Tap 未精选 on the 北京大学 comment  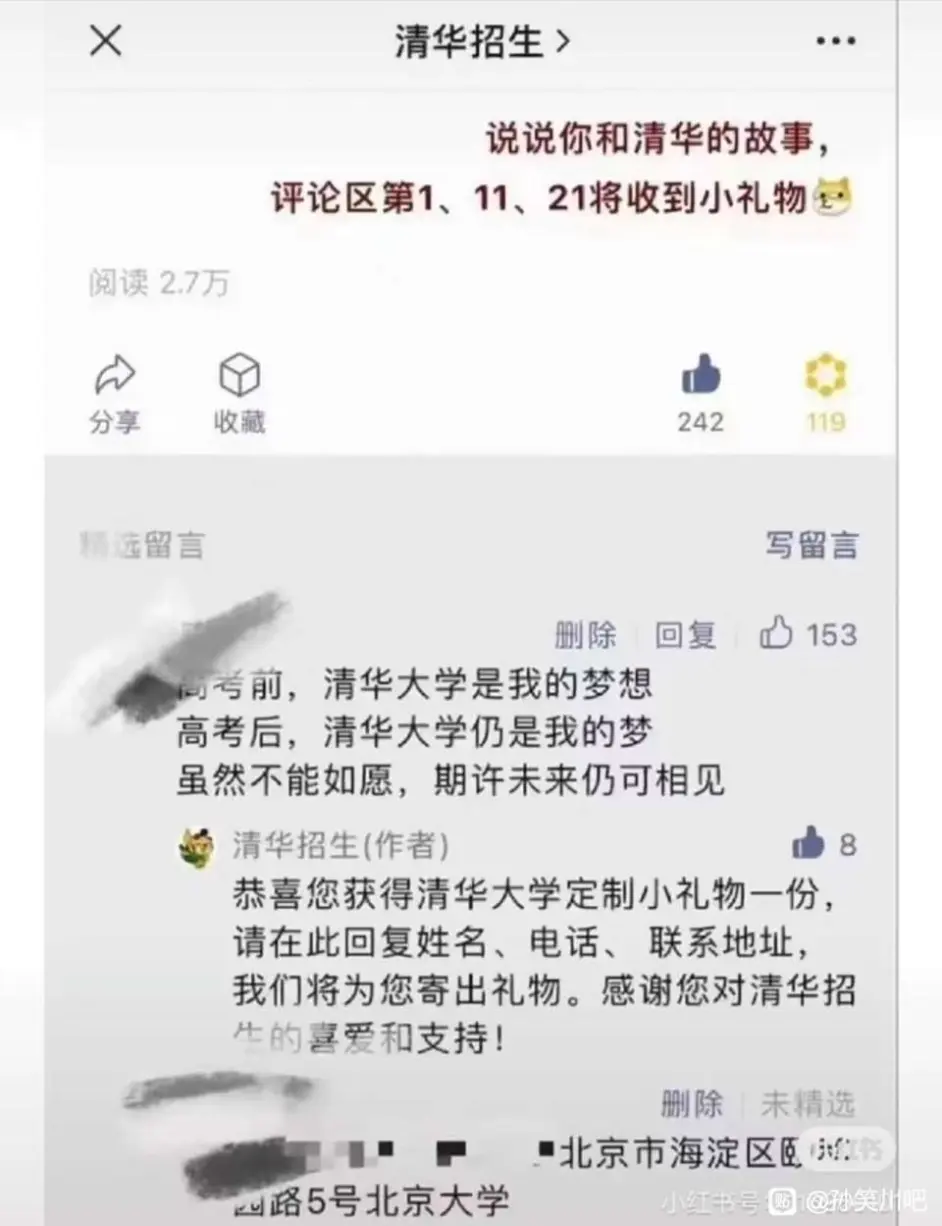[x=808, y=1104]
